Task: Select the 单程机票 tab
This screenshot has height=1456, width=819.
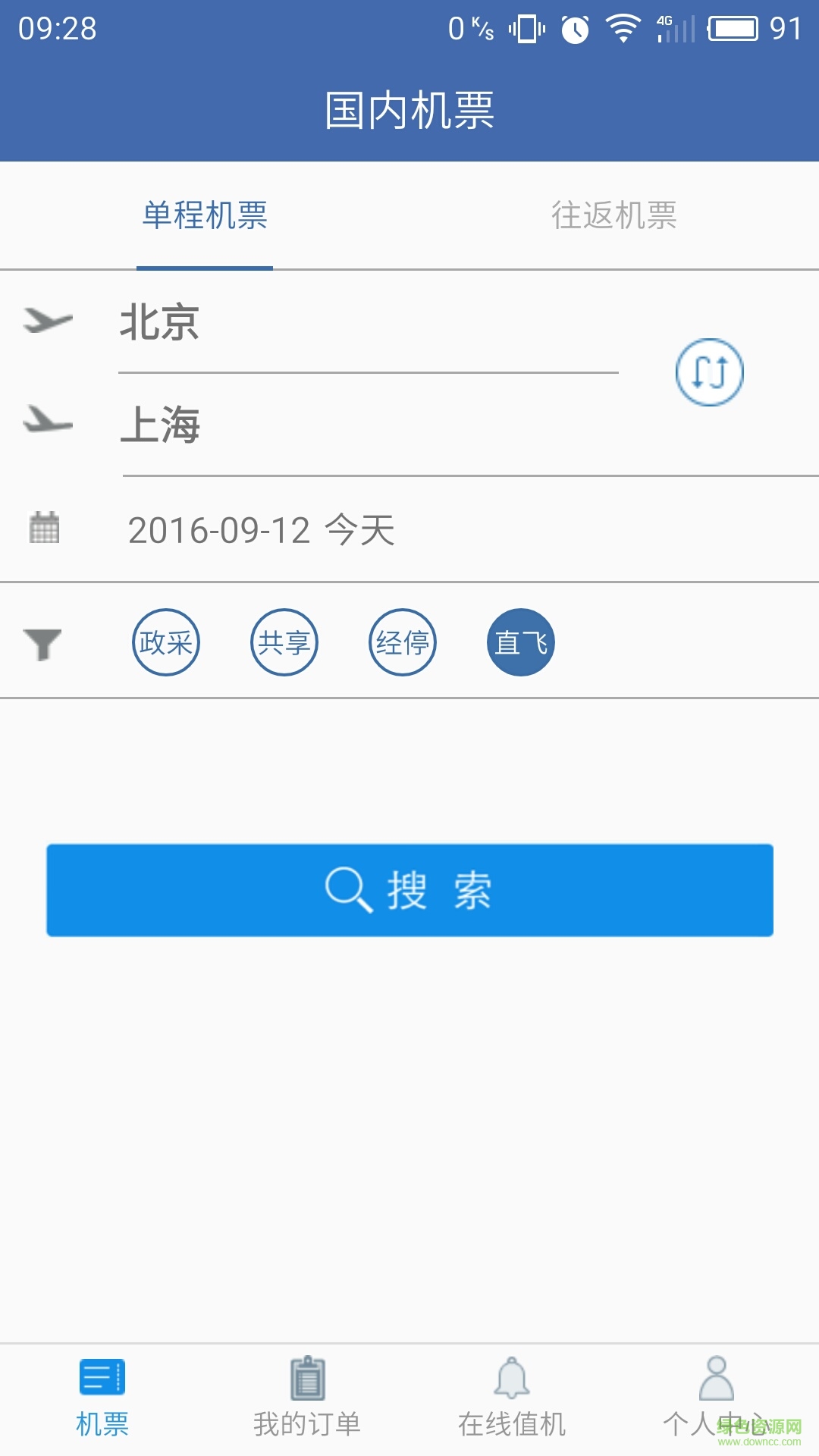Action: point(205,216)
